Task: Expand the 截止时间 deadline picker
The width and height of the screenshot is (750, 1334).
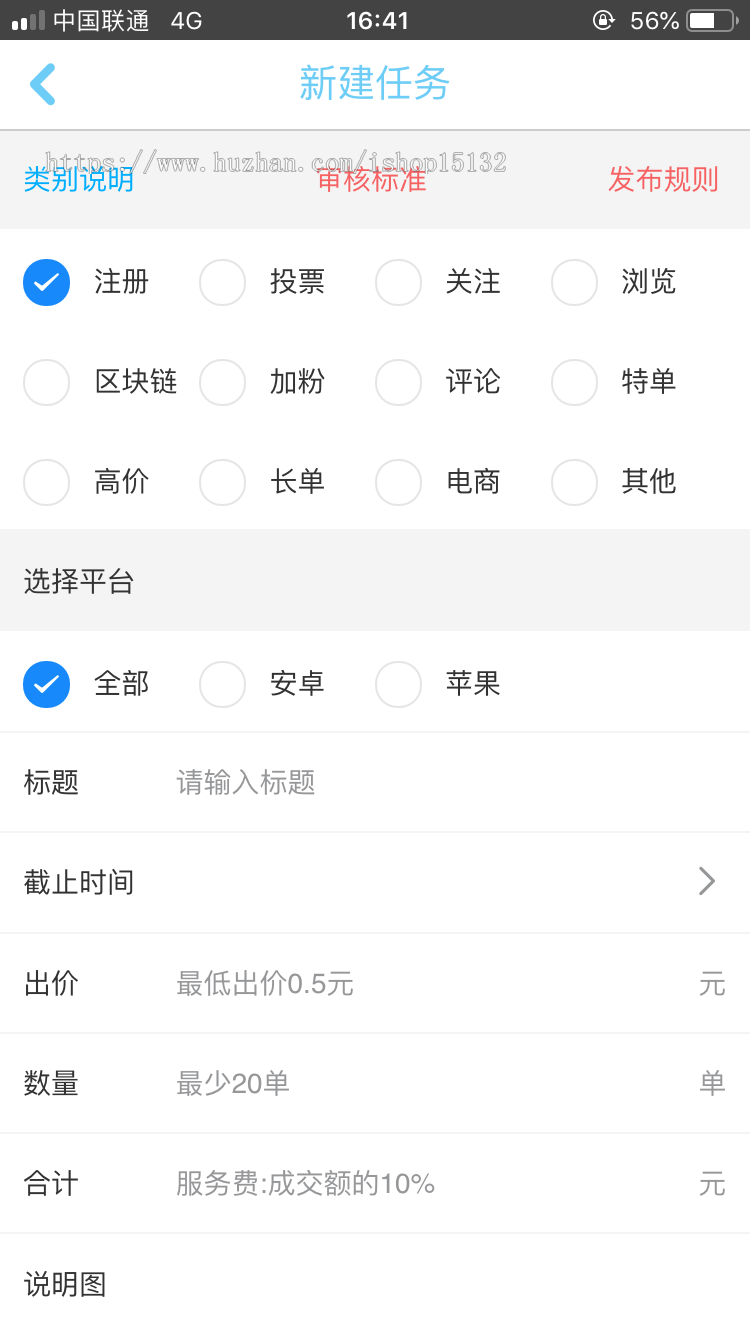Action: point(375,882)
